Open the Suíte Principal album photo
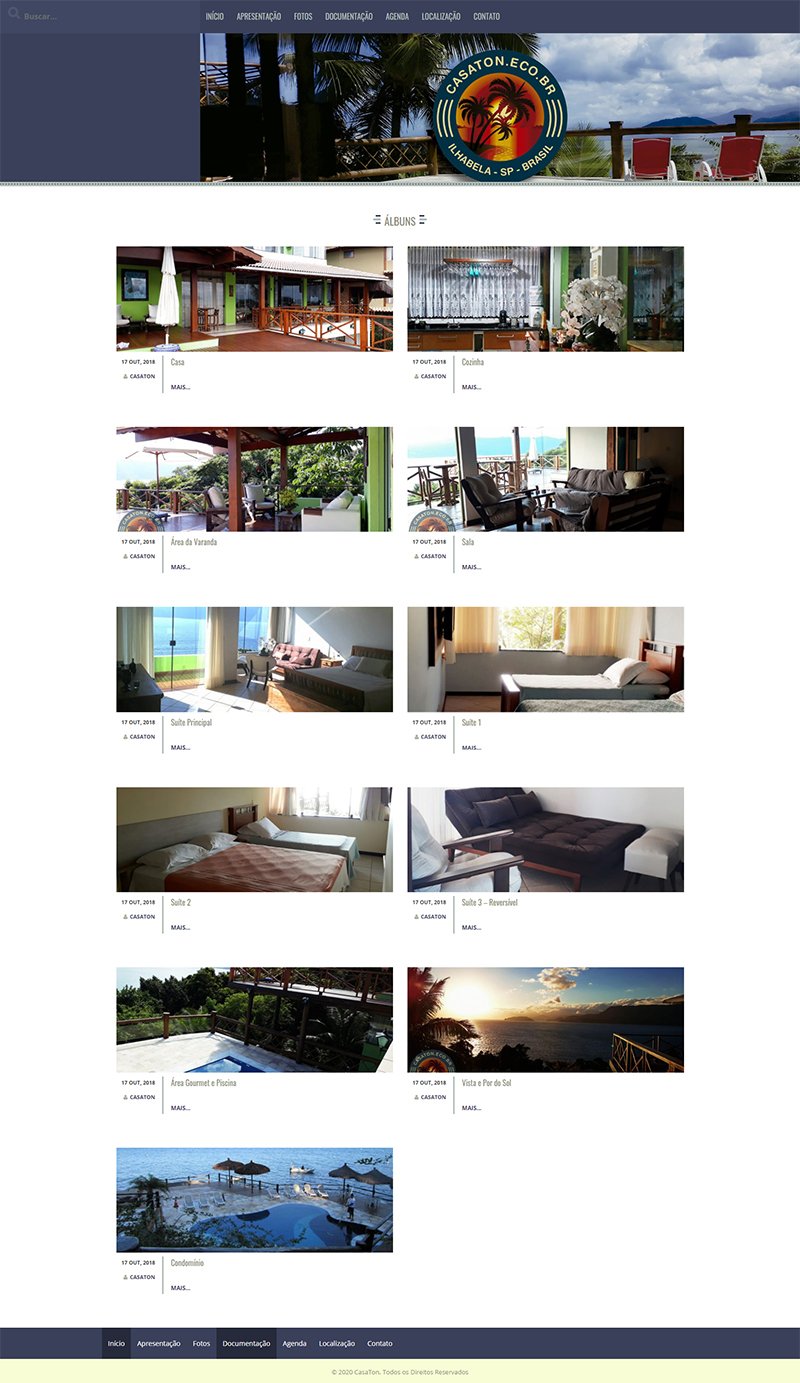This screenshot has width=800, height=1383. click(x=254, y=659)
